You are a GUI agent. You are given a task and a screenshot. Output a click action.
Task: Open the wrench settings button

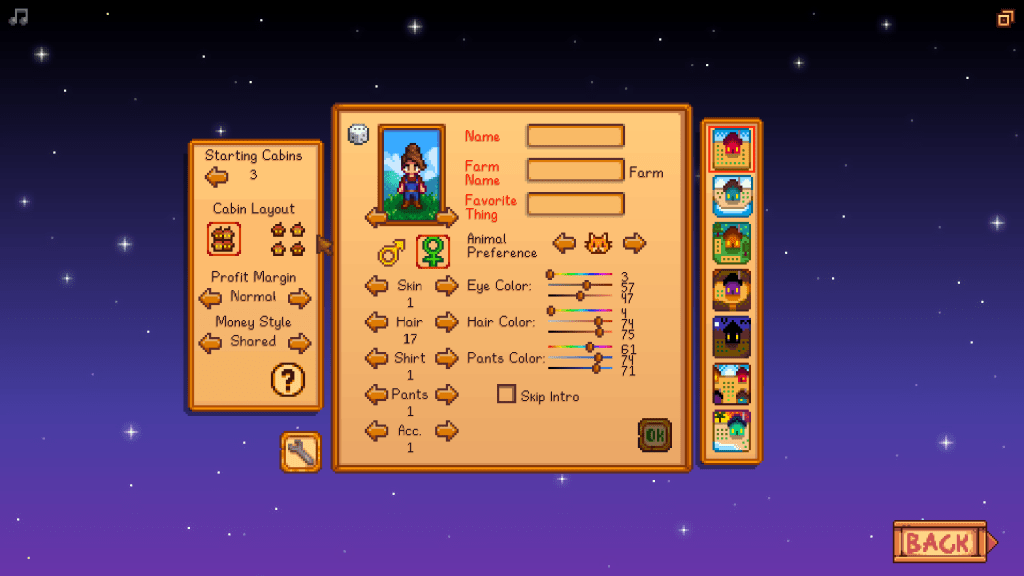300,452
